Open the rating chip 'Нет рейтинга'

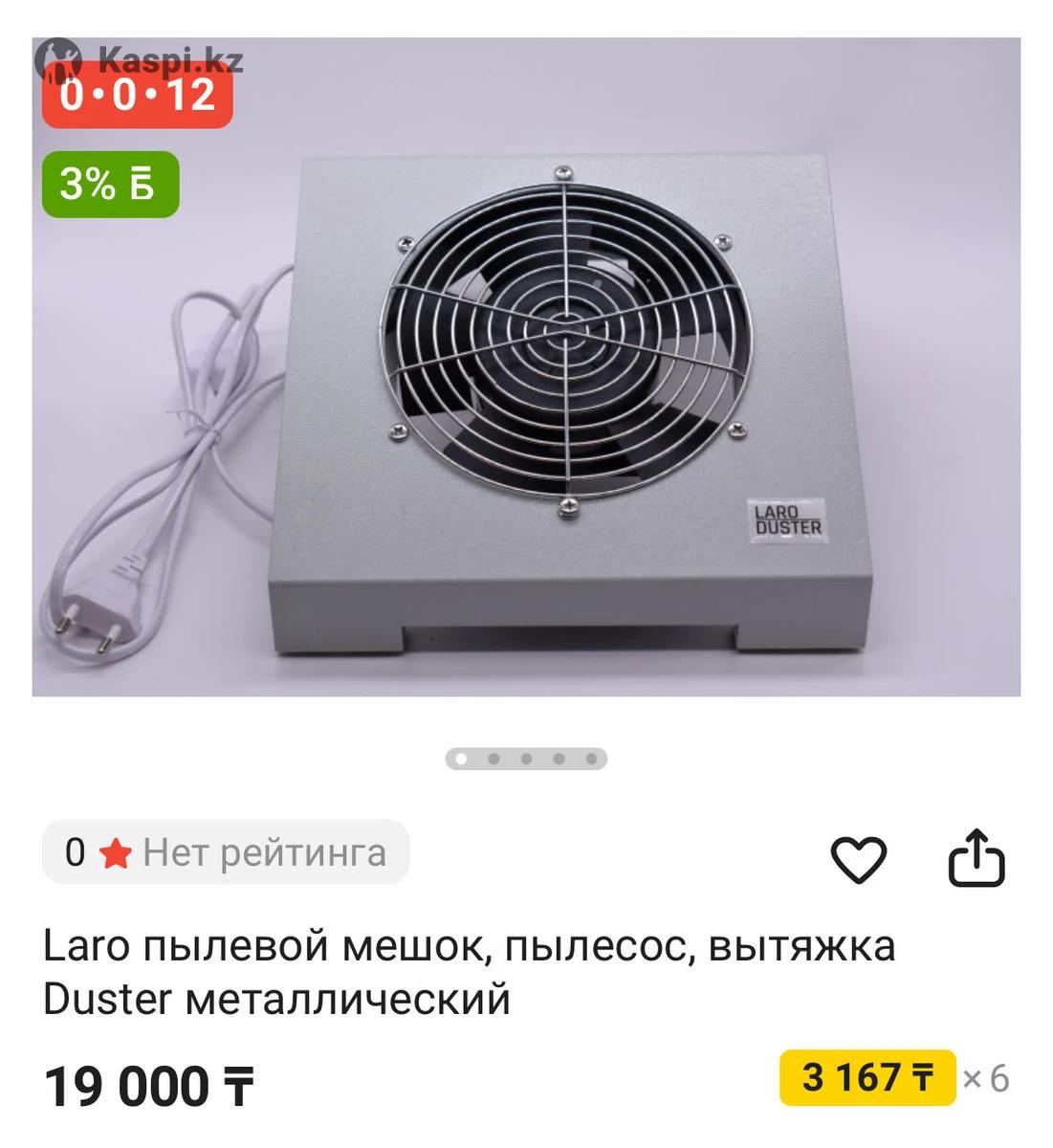click(226, 851)
